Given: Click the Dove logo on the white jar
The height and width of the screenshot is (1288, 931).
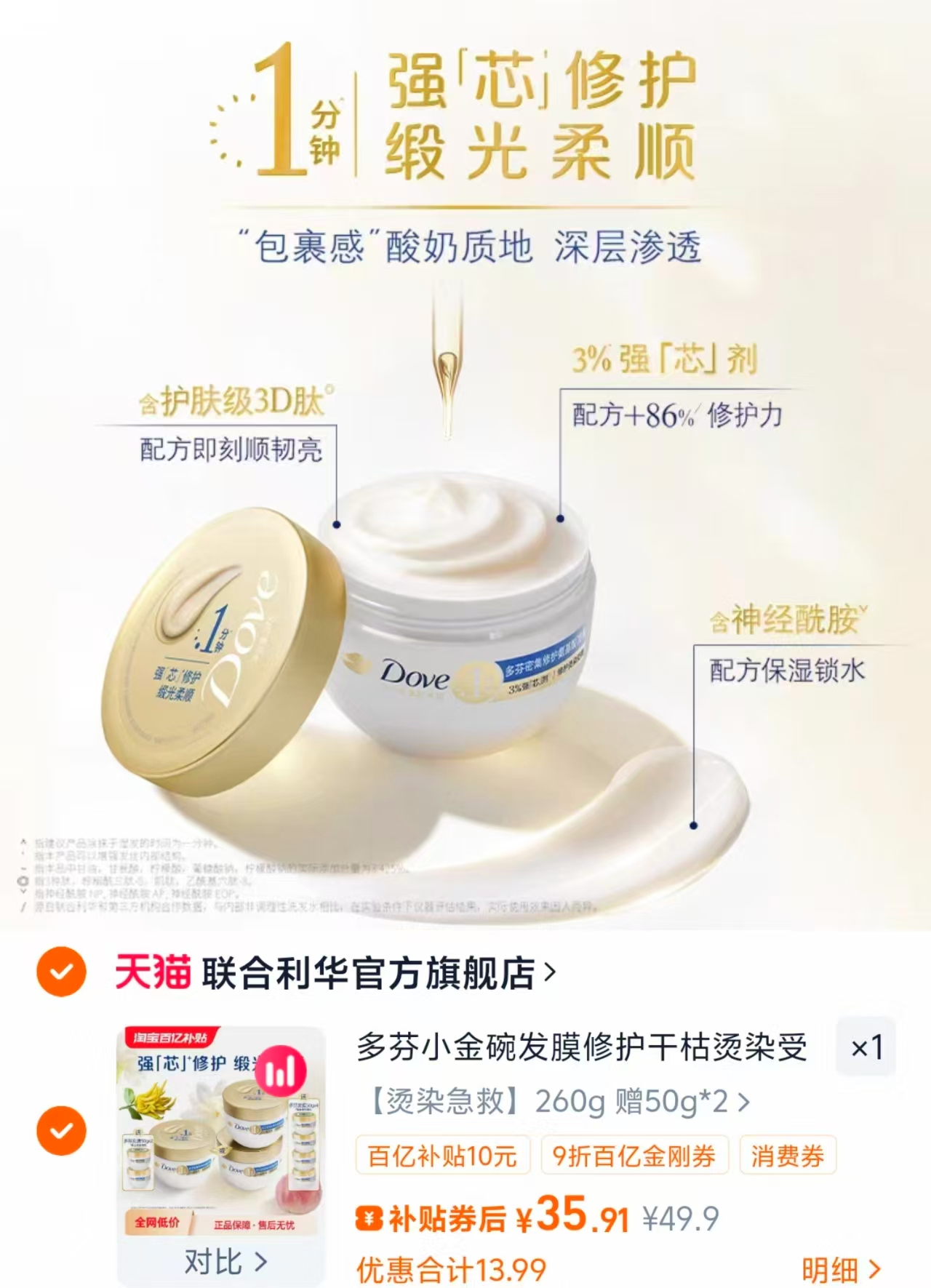Looking at the screenshot, I should [415, 676].
